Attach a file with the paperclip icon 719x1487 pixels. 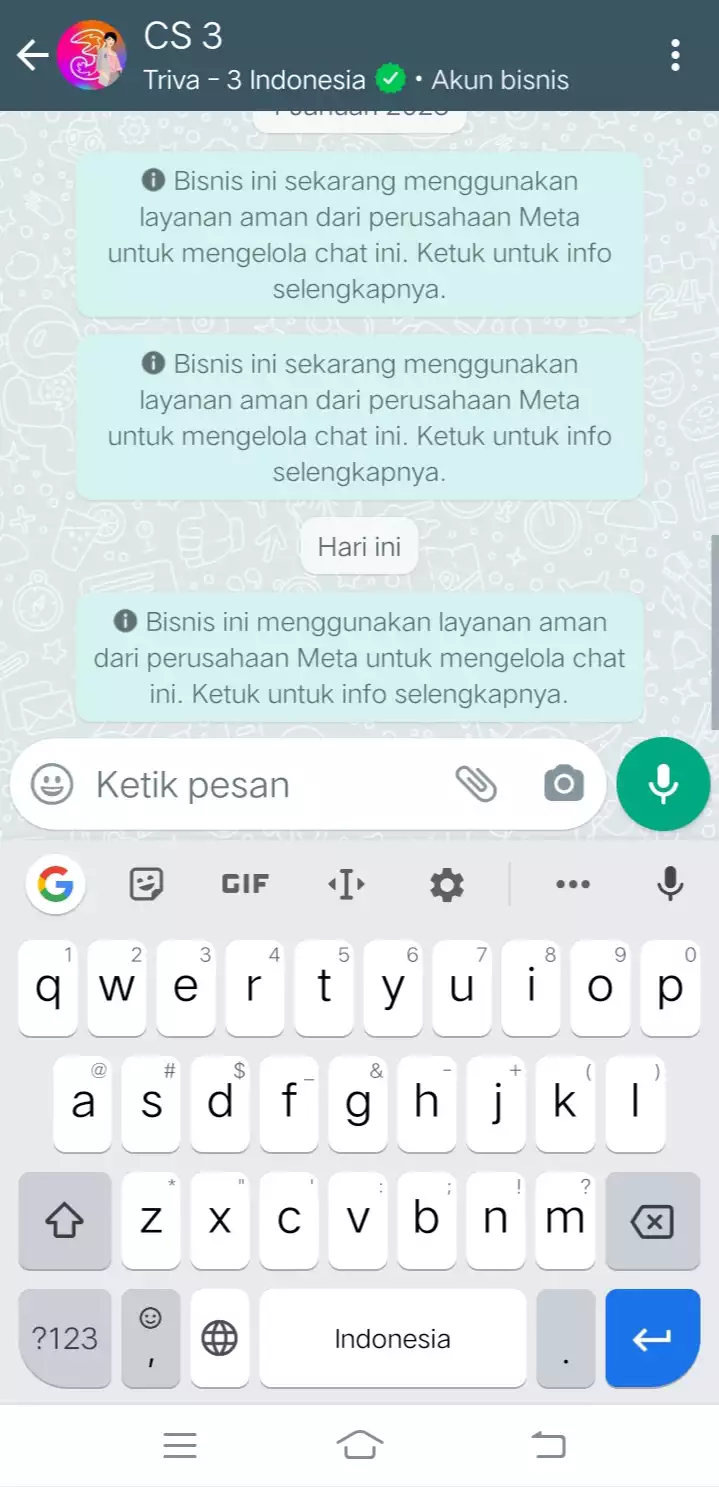(476, 785)
